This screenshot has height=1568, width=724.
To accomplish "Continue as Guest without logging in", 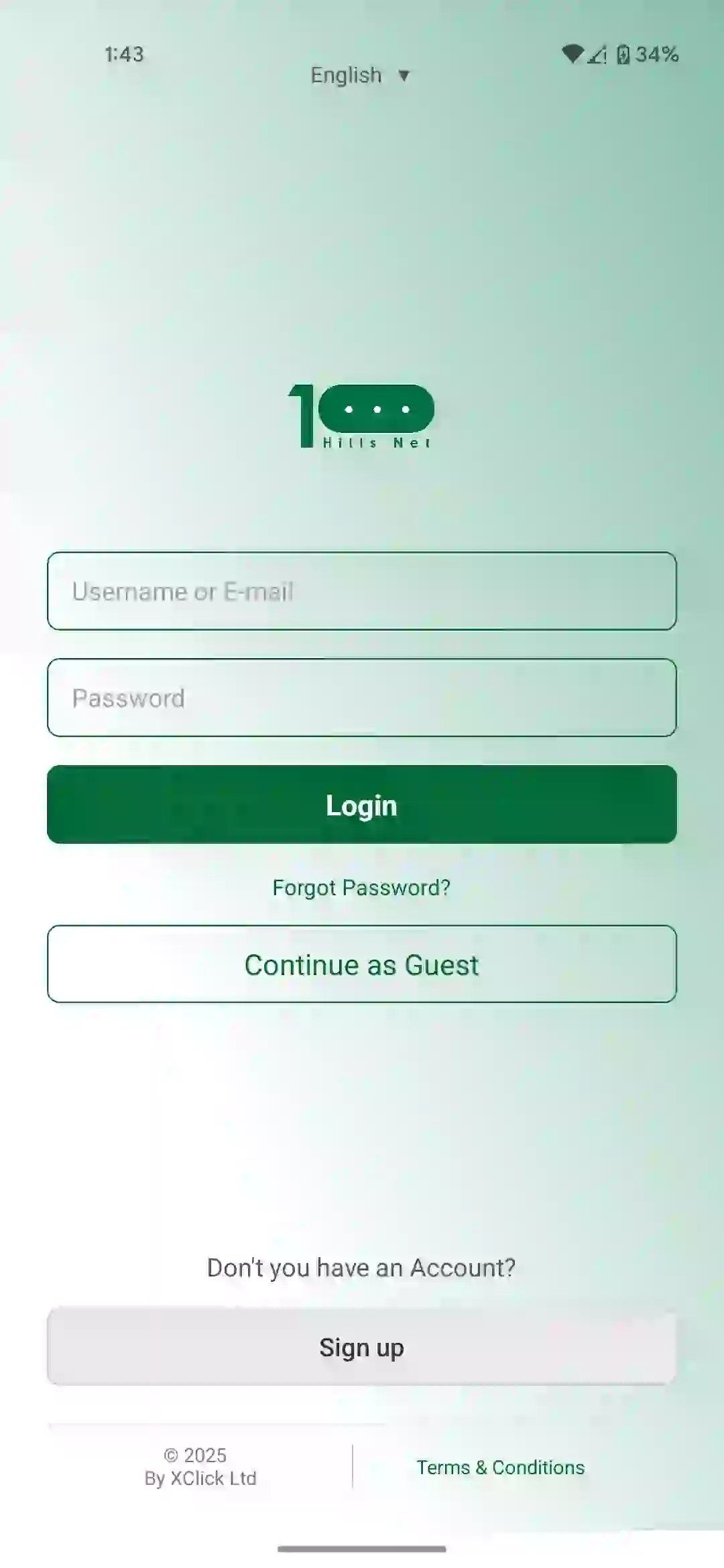I will (x=362, y=965).
